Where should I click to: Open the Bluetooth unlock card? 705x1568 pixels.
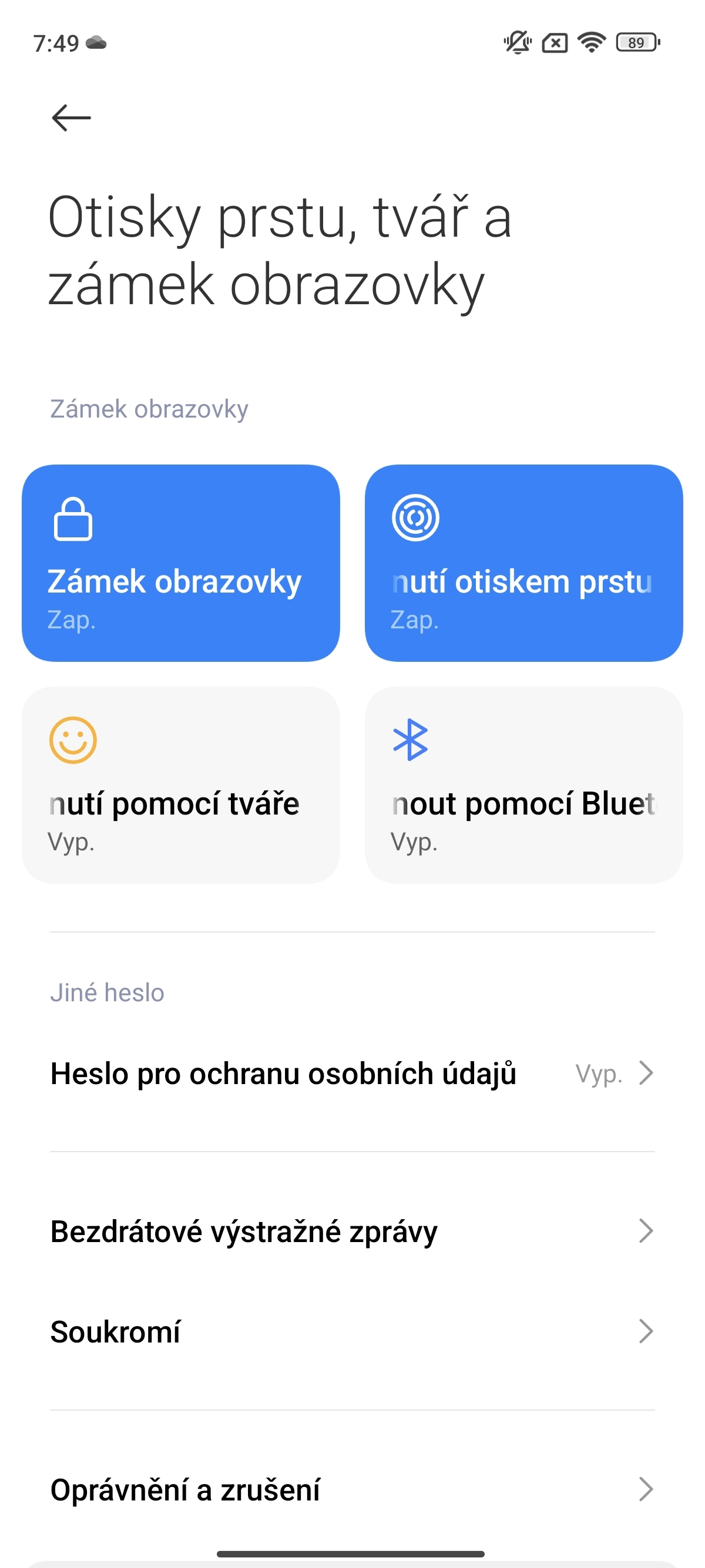[x=523, y=785]
